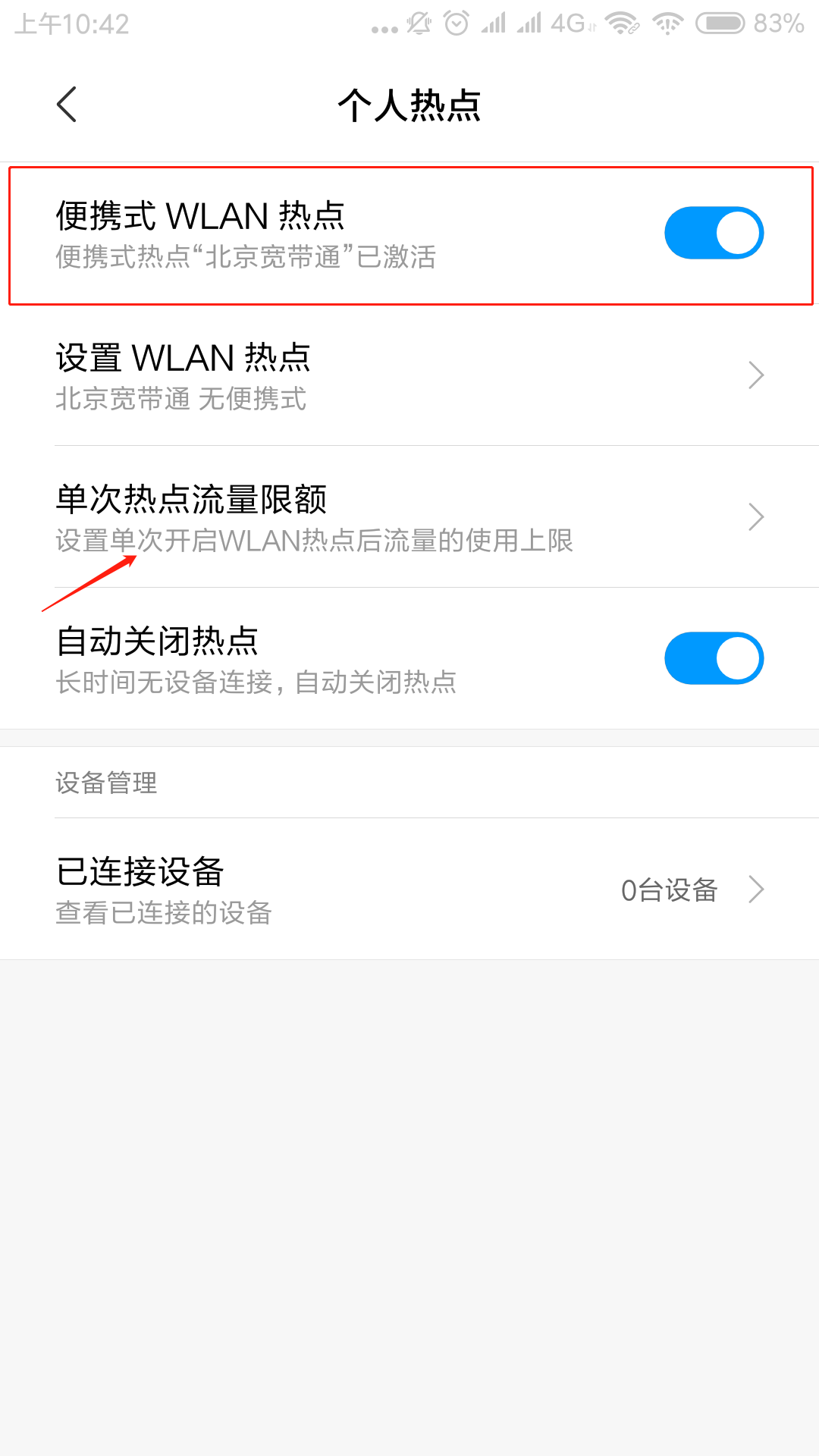This screenshot has height=1456, width=819.
Task: Disable 自动关闭热点 toggle
Action: point(713,658)
